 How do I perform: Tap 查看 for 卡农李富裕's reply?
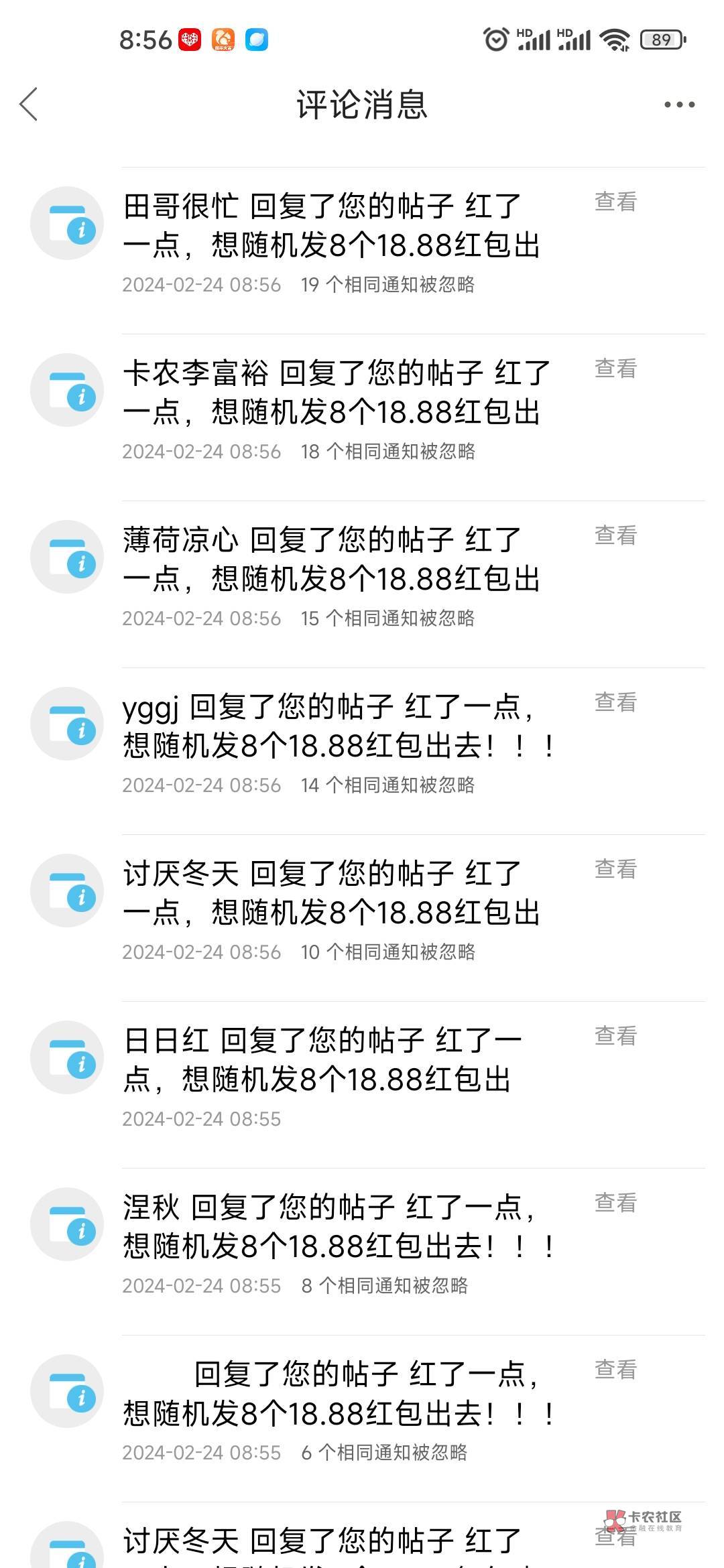(615, 369)
